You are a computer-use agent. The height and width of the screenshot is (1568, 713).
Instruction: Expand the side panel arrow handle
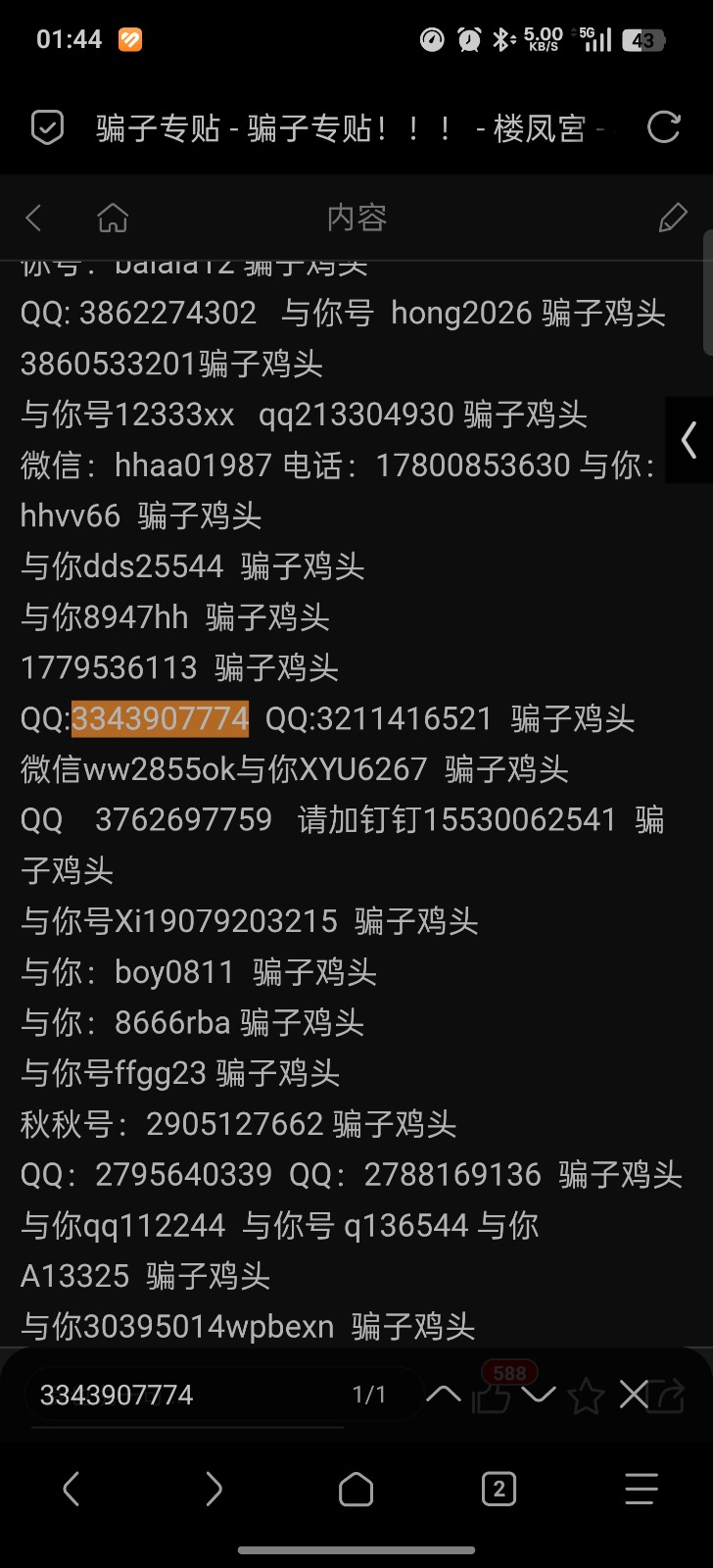coord(689,440)
